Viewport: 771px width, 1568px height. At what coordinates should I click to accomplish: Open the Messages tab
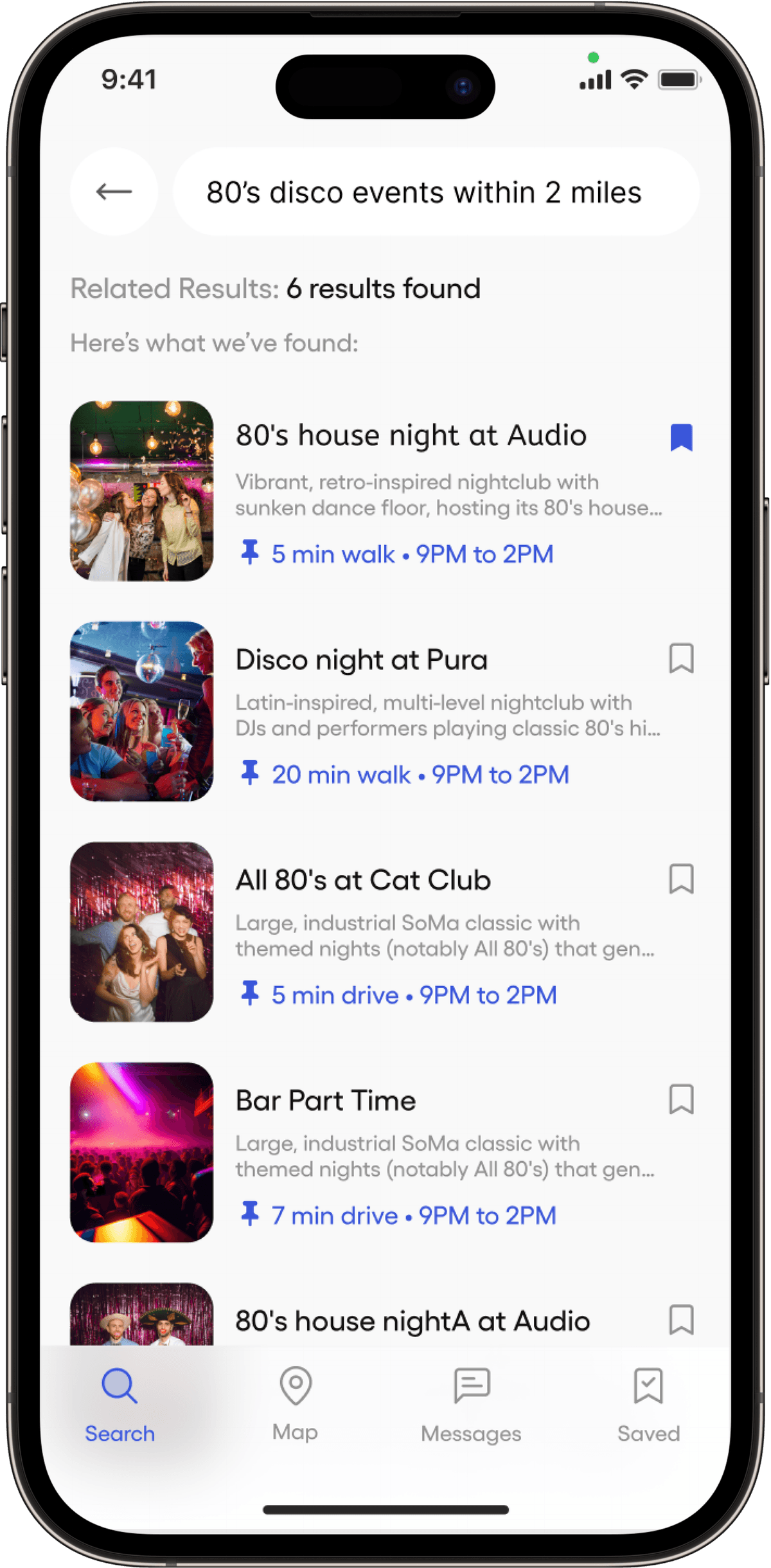pos(471,1405)
